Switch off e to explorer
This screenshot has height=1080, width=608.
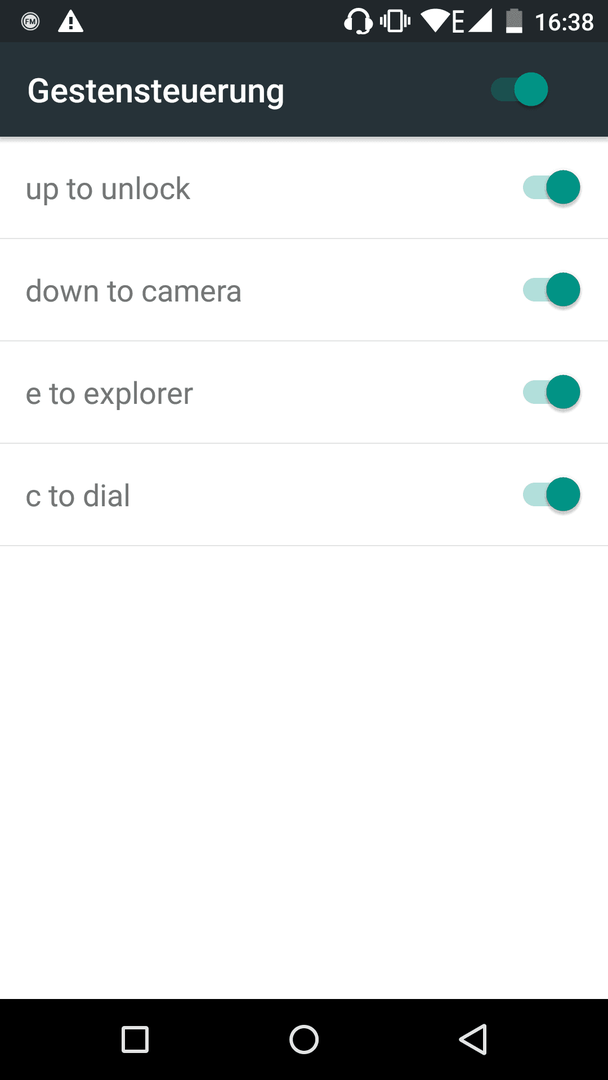point(552,393)
